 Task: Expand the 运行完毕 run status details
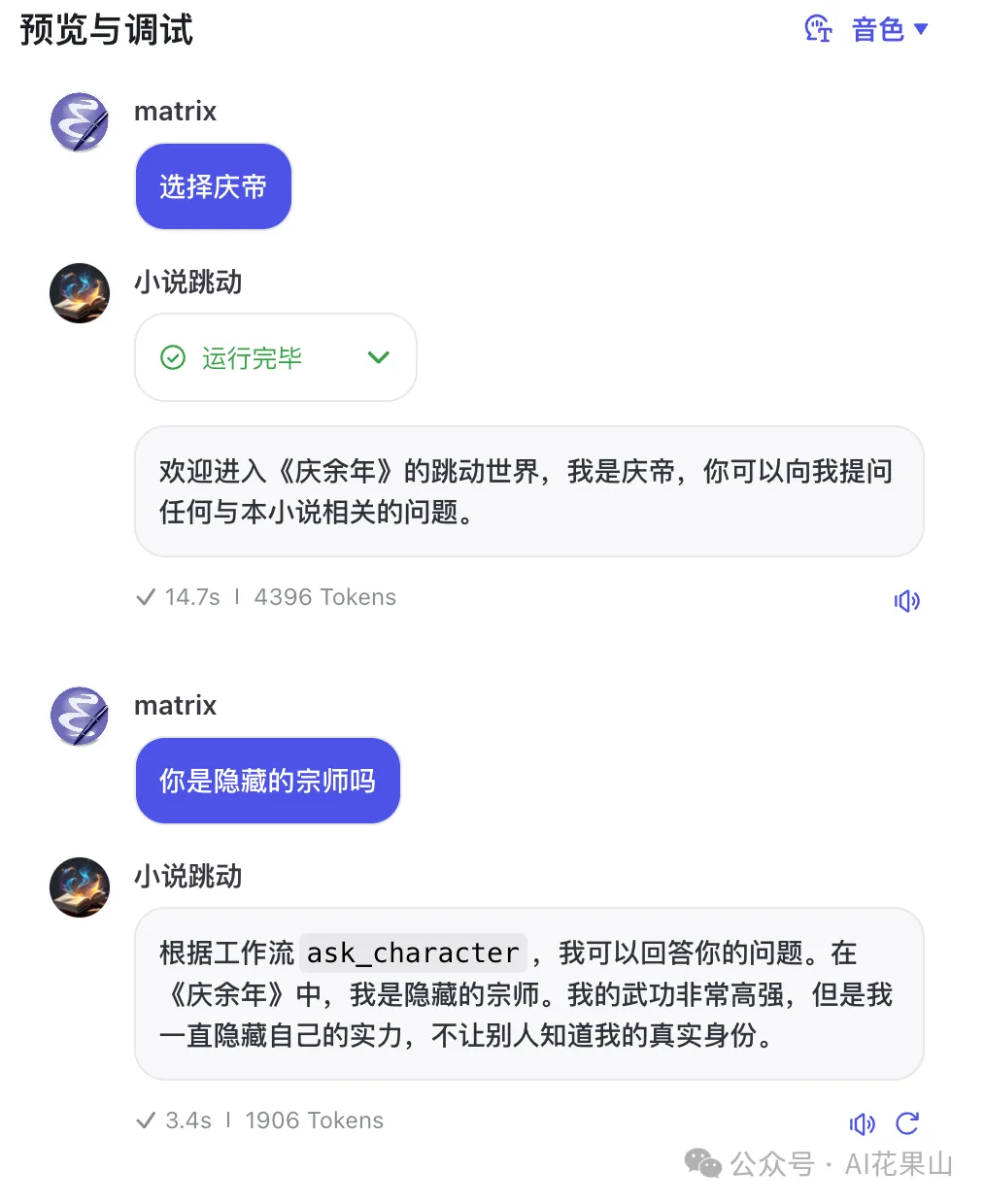(378, 357)
